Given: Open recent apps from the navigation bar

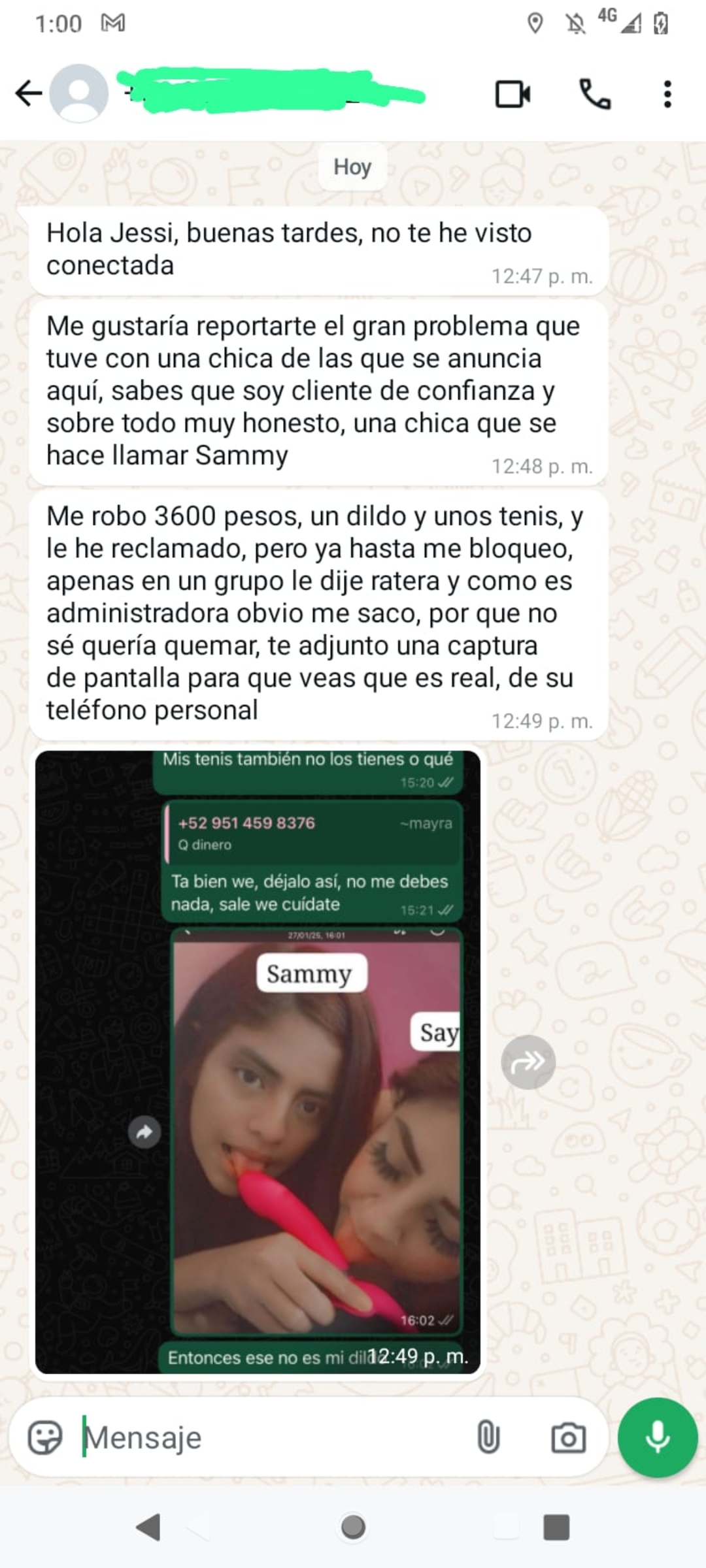Looking at the screenshot, I should point(556,1527).
